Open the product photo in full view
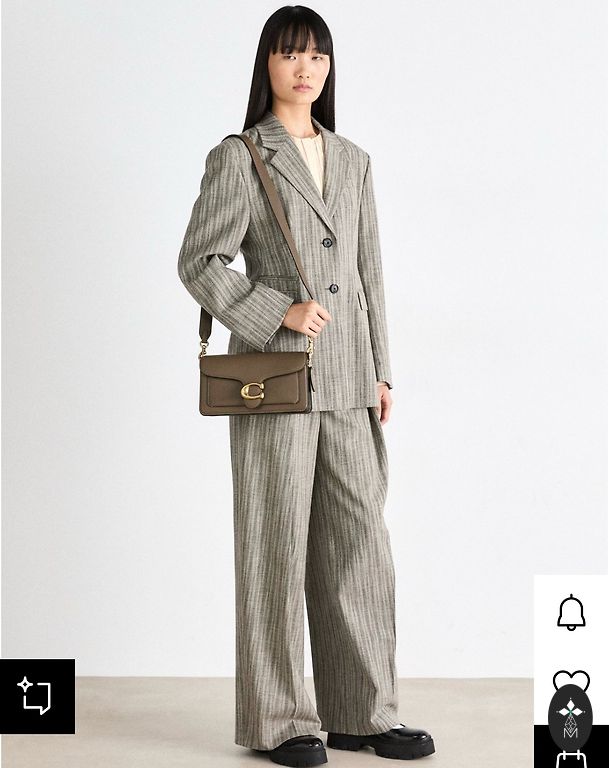This screenshot has width=609, height=768. point(300,380)
